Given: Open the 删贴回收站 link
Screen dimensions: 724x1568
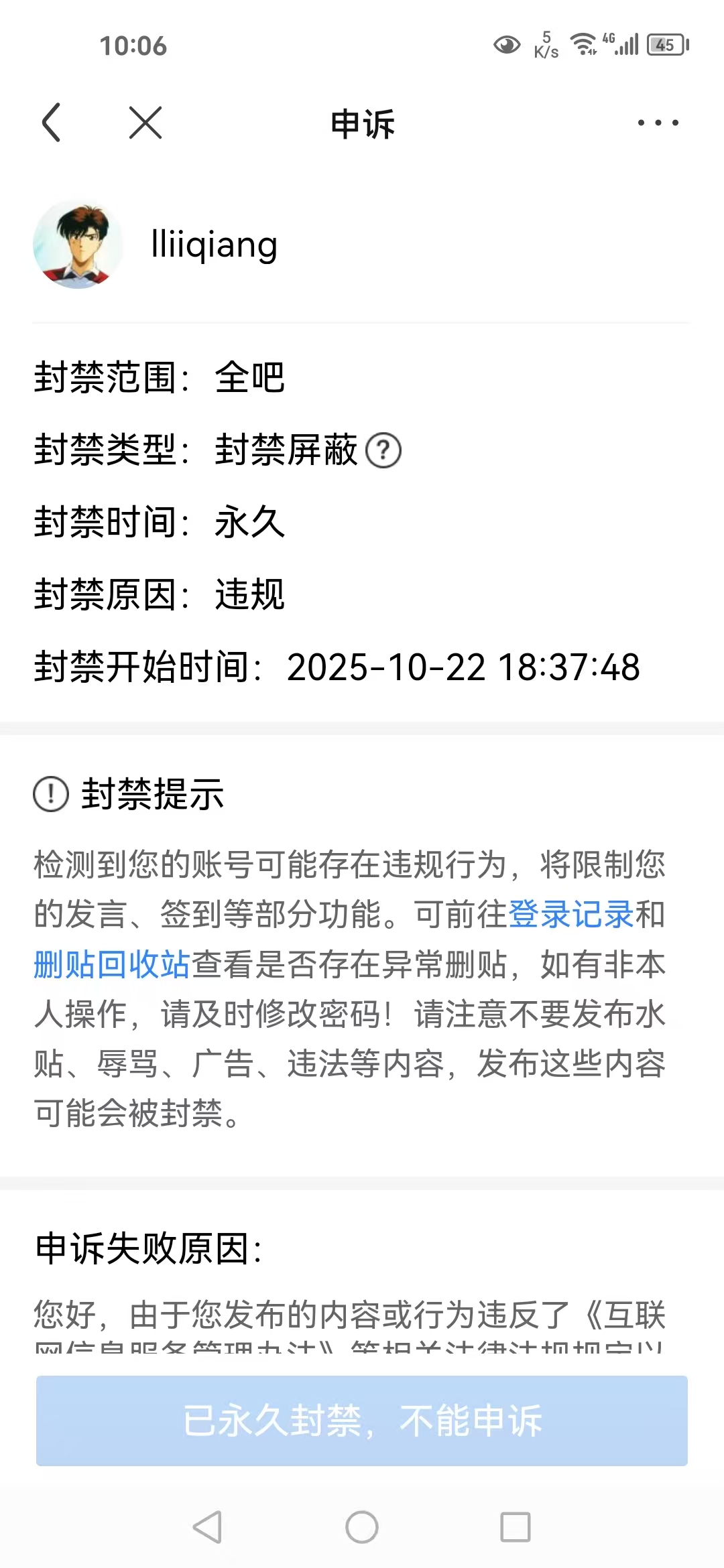Looking at the screenshot, I should [112, 964].
